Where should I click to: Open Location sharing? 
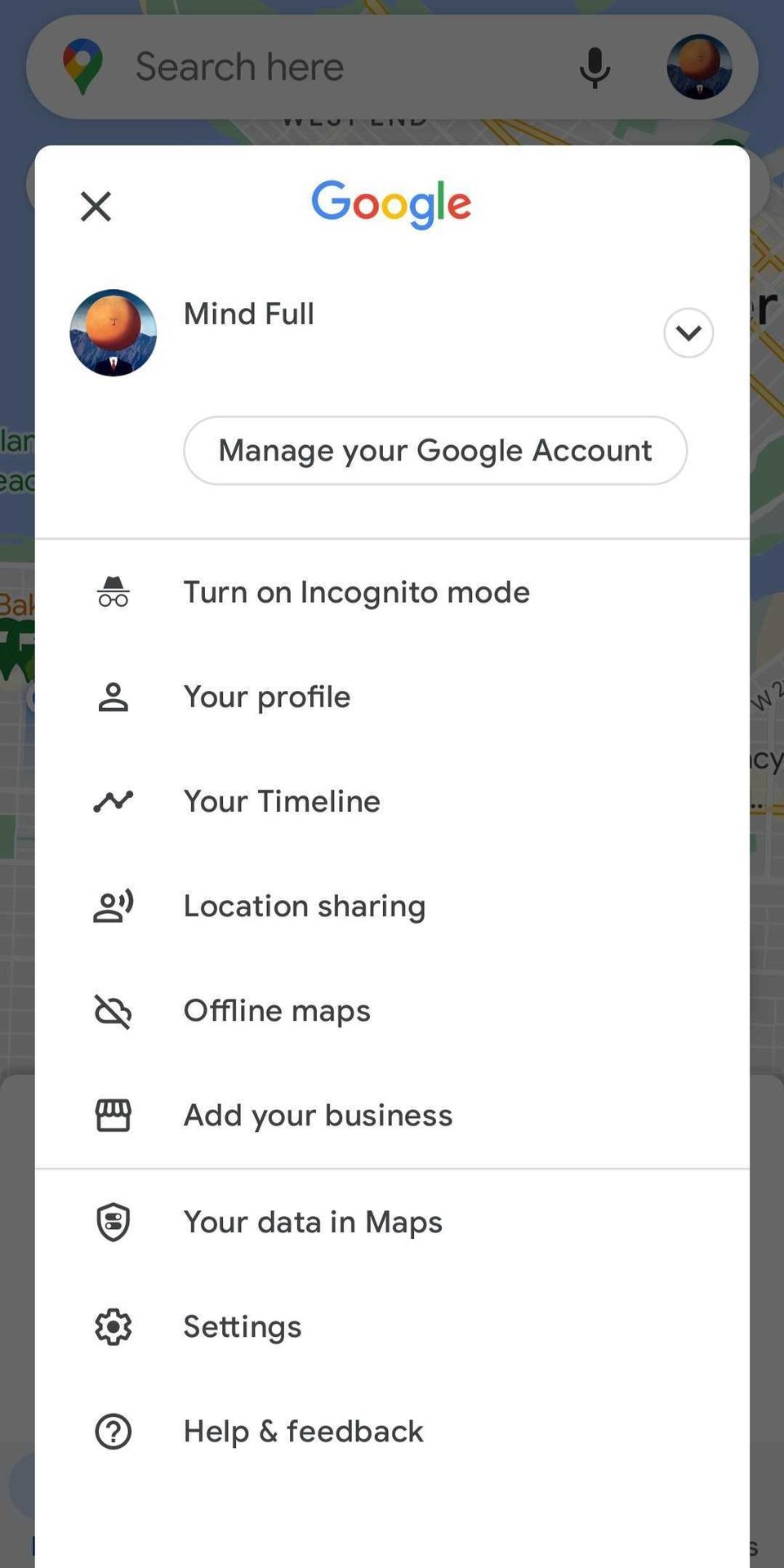(304, 906)
